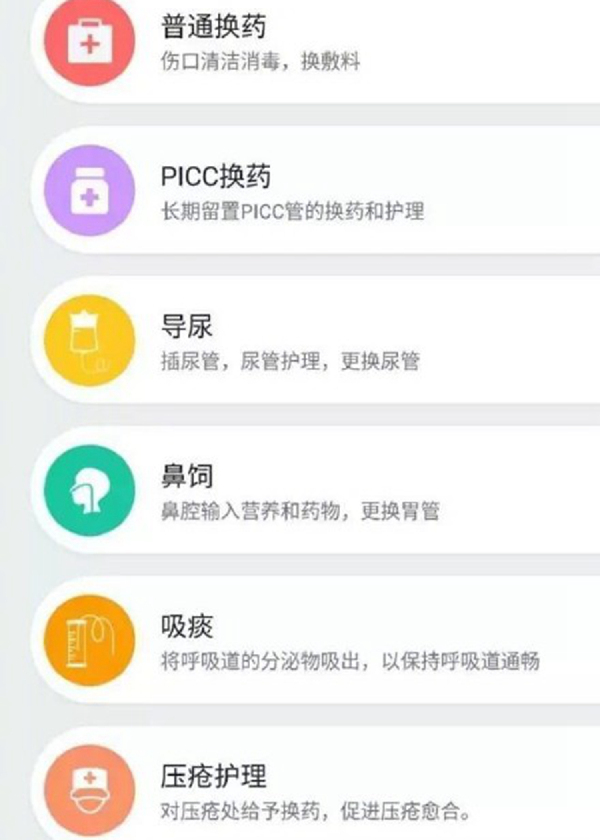The width and height of the screenshot is (600, 840).
Task: Select 压疮护理 pressure sore care
Action: [x=300, y=790]
